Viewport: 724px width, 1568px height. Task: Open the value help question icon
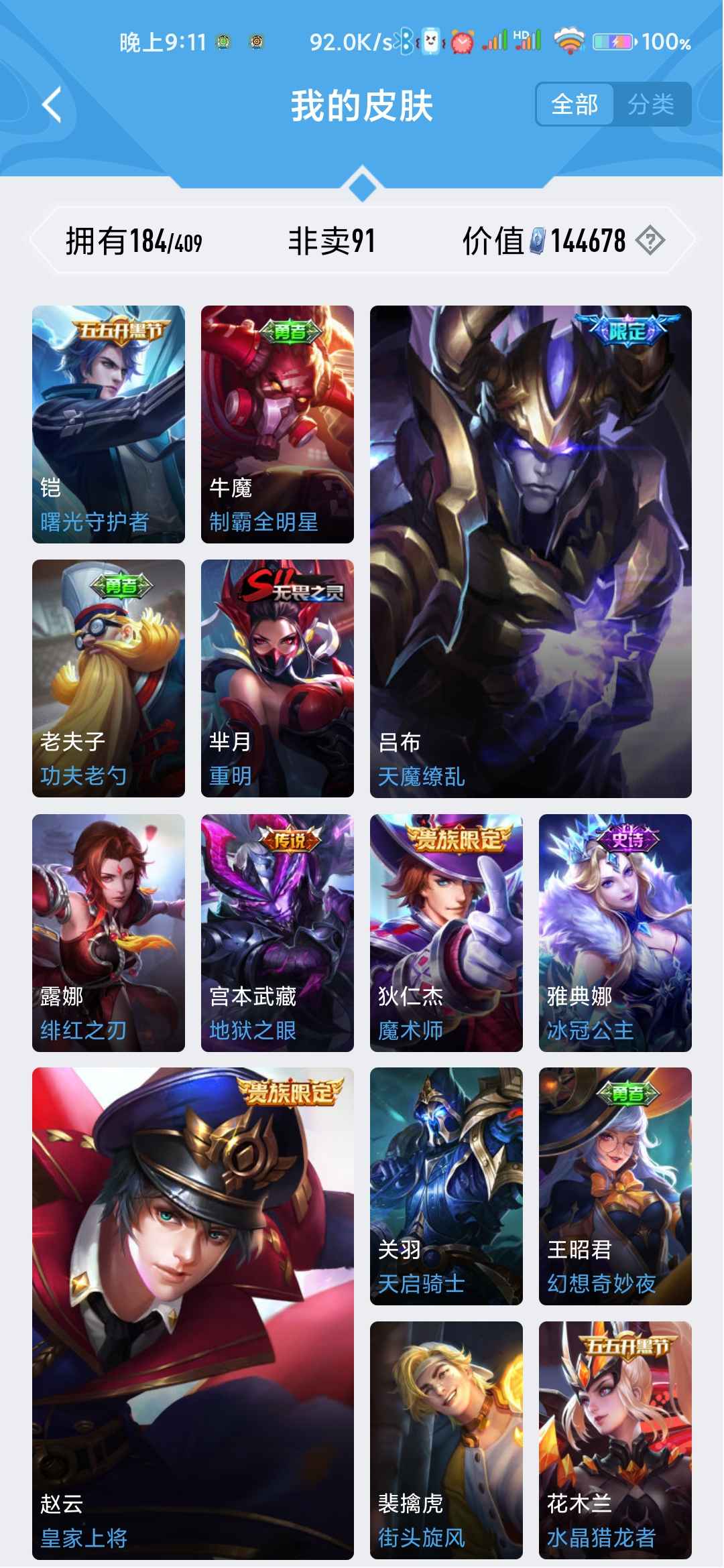point(650,240)
